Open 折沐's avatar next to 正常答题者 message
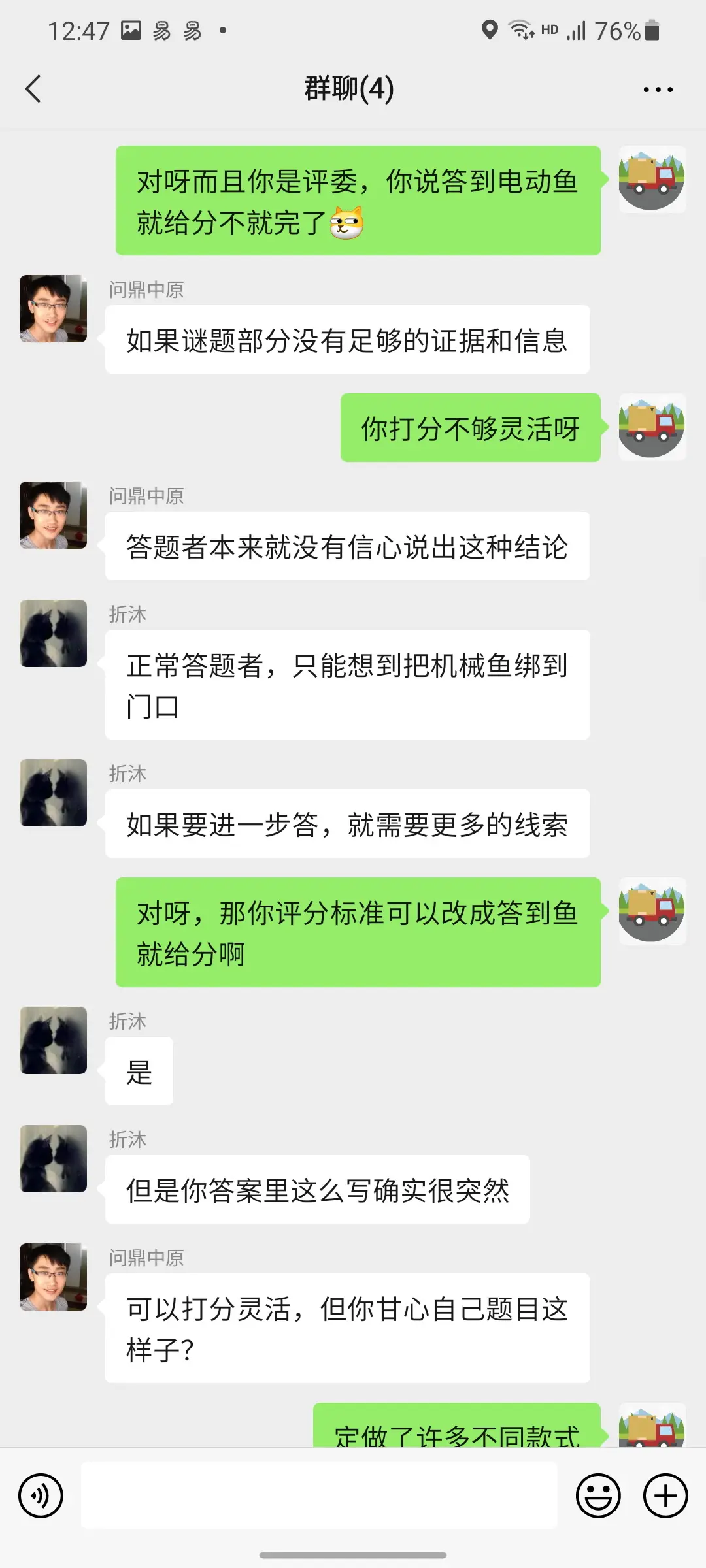This screenshot has width=706, height=1568. [x=53, y=634]
